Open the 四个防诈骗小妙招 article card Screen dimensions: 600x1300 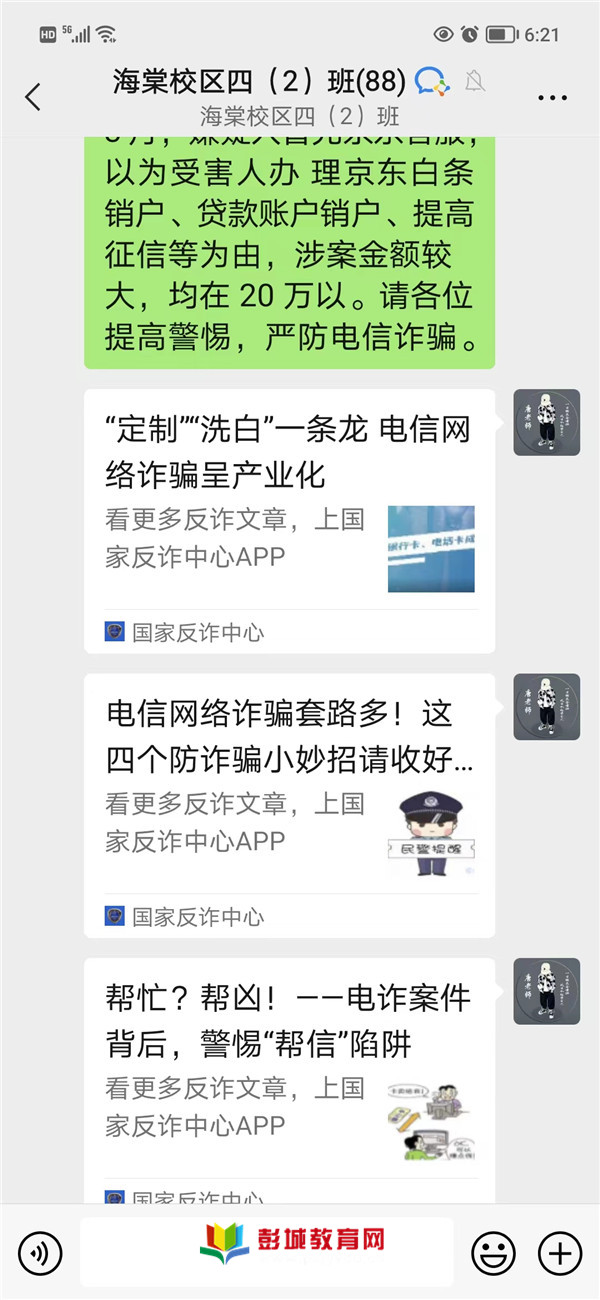289,805
